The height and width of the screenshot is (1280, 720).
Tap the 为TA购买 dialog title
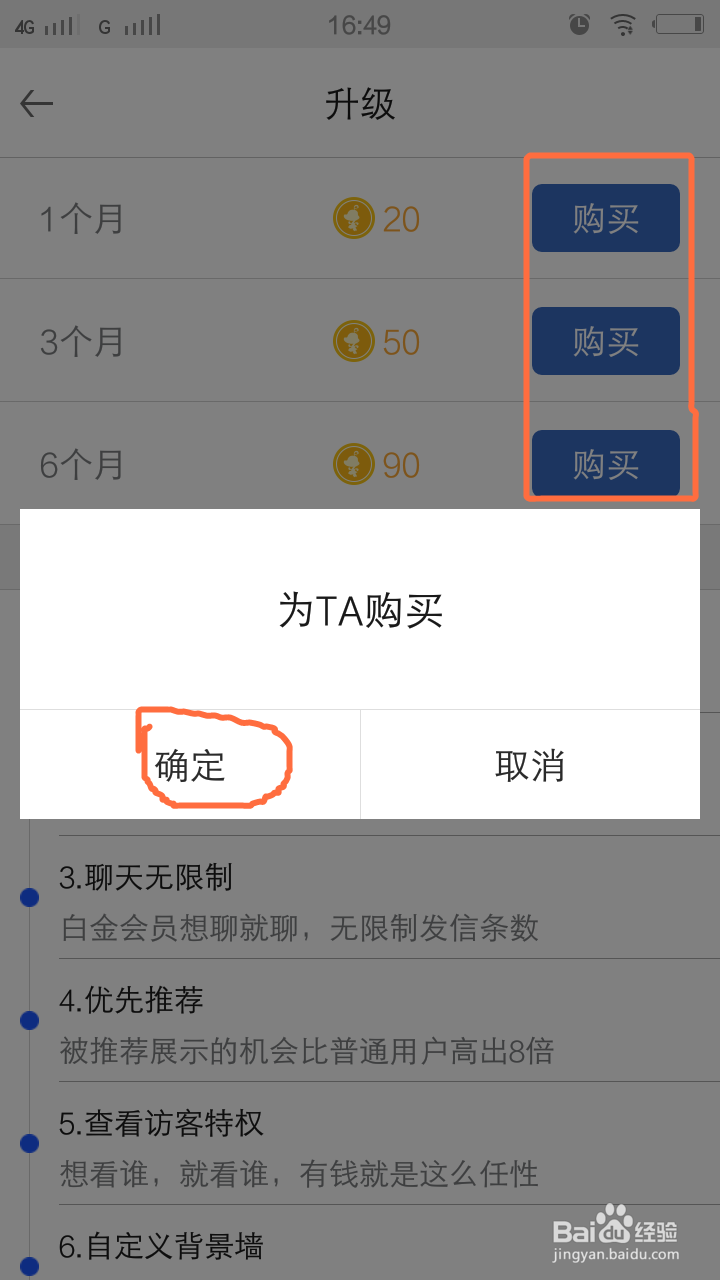359,610
